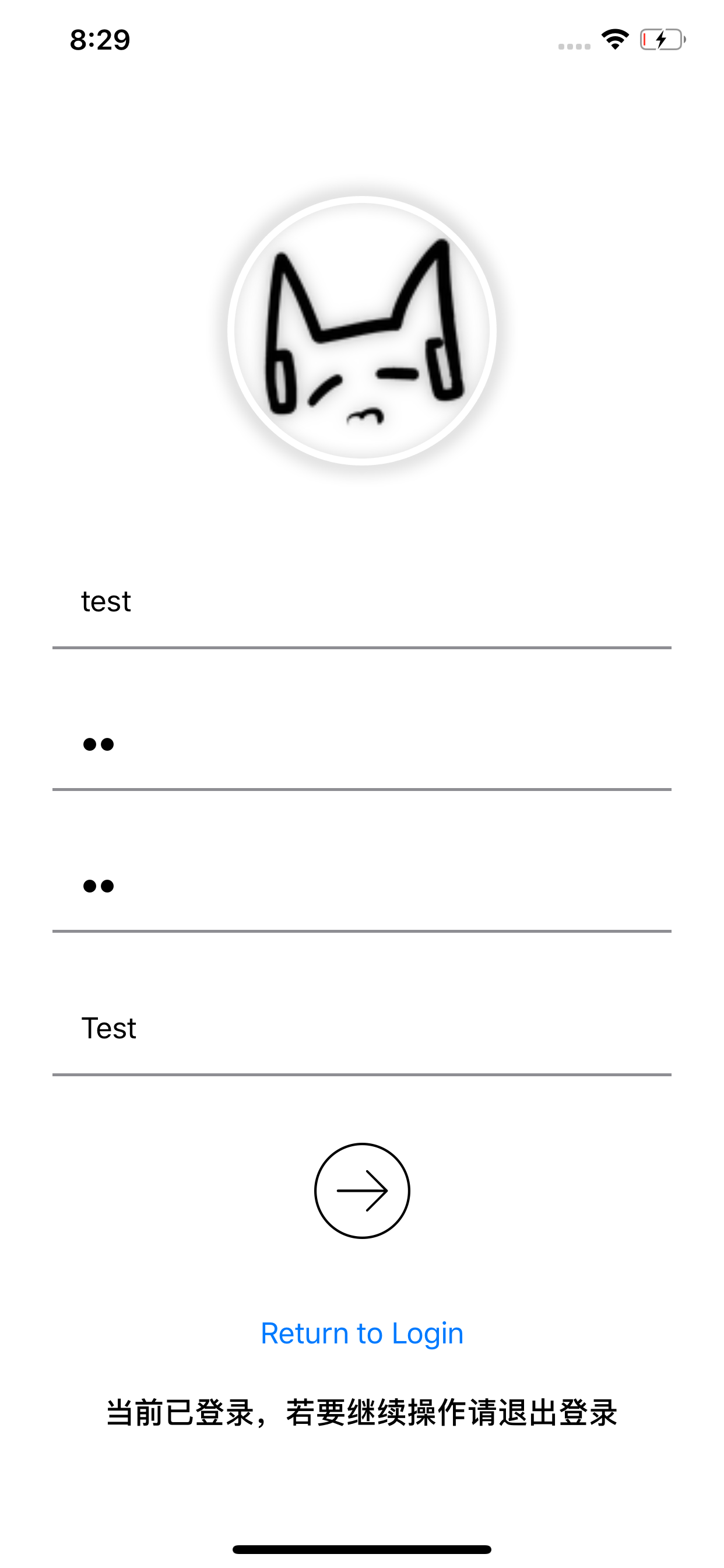The width and height of the screenshot is (724, 1568).
Task: Click the Wi-Fi icon in status bar
Action: click(x=614, y=38)
